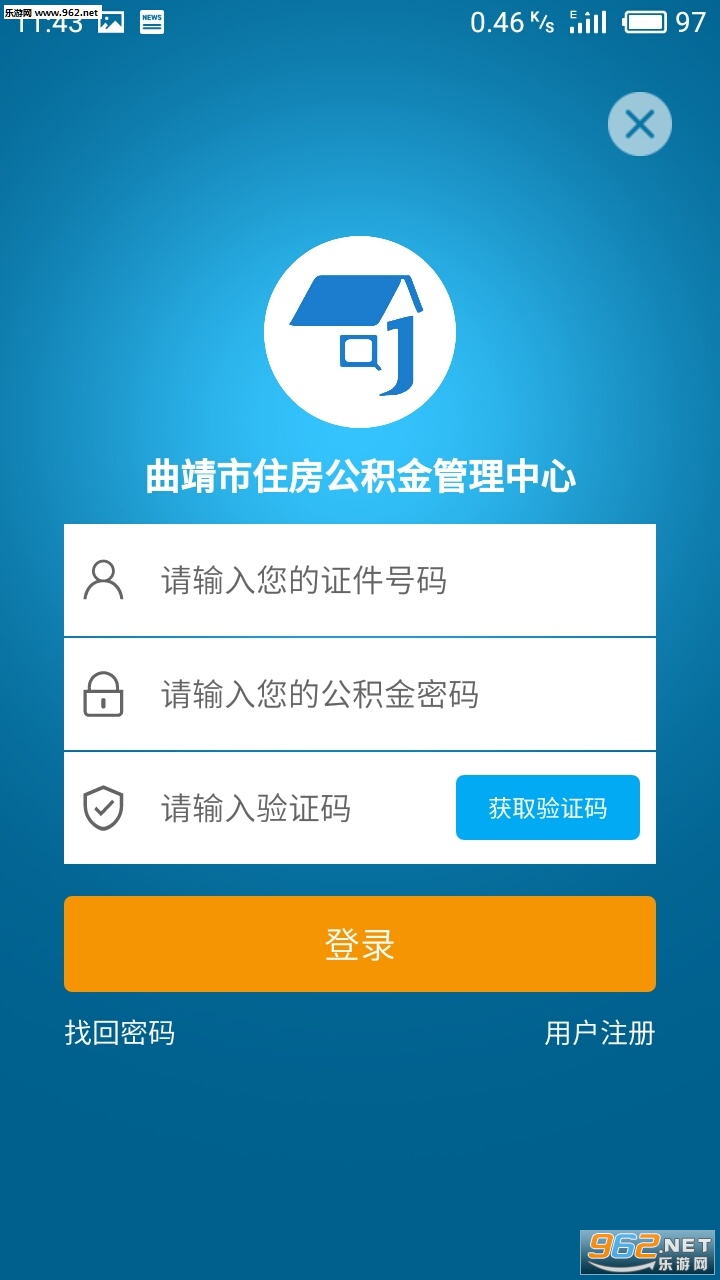Focus the provident fund password field
Screen dimensions: 720x1280
click(380, 694)
